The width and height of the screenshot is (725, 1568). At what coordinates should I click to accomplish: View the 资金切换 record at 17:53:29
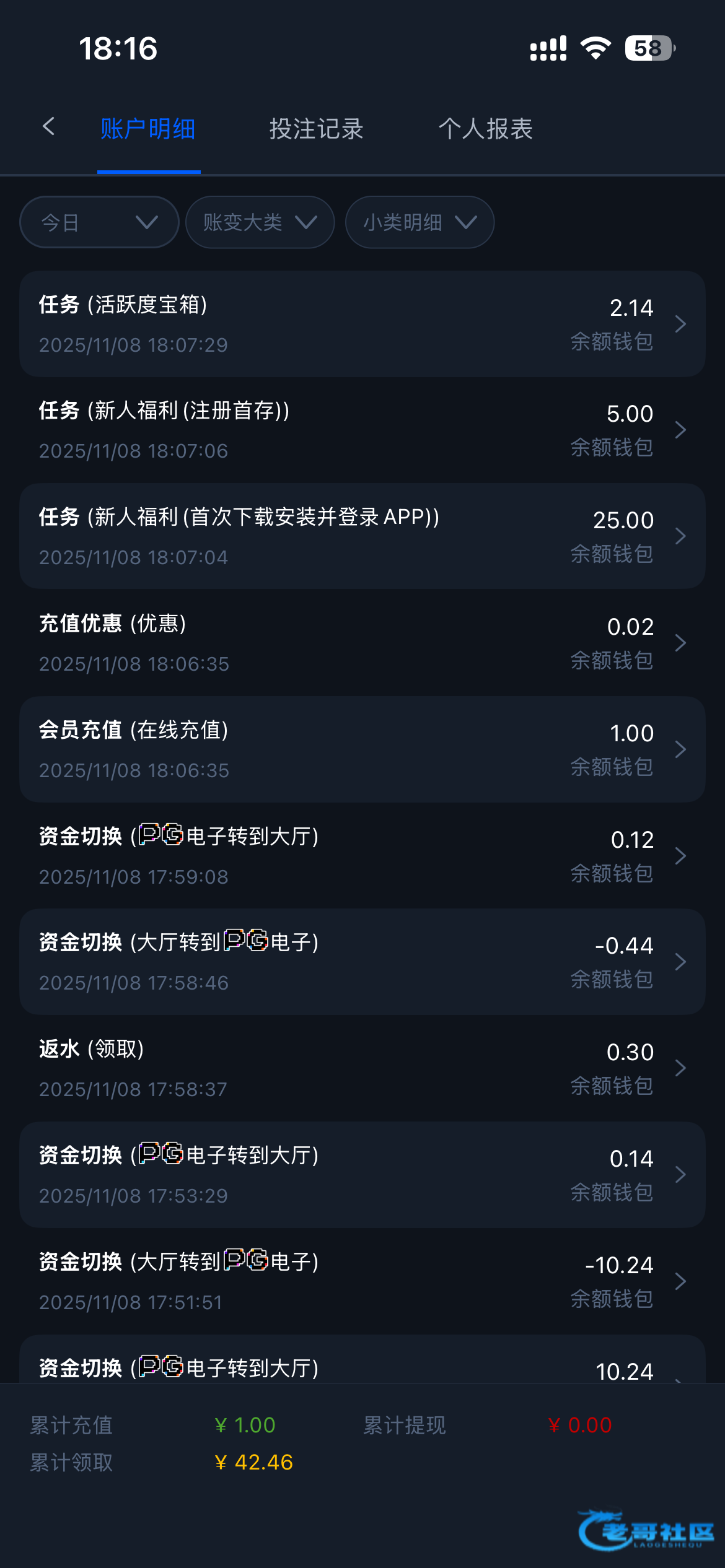click(362, 1175)
